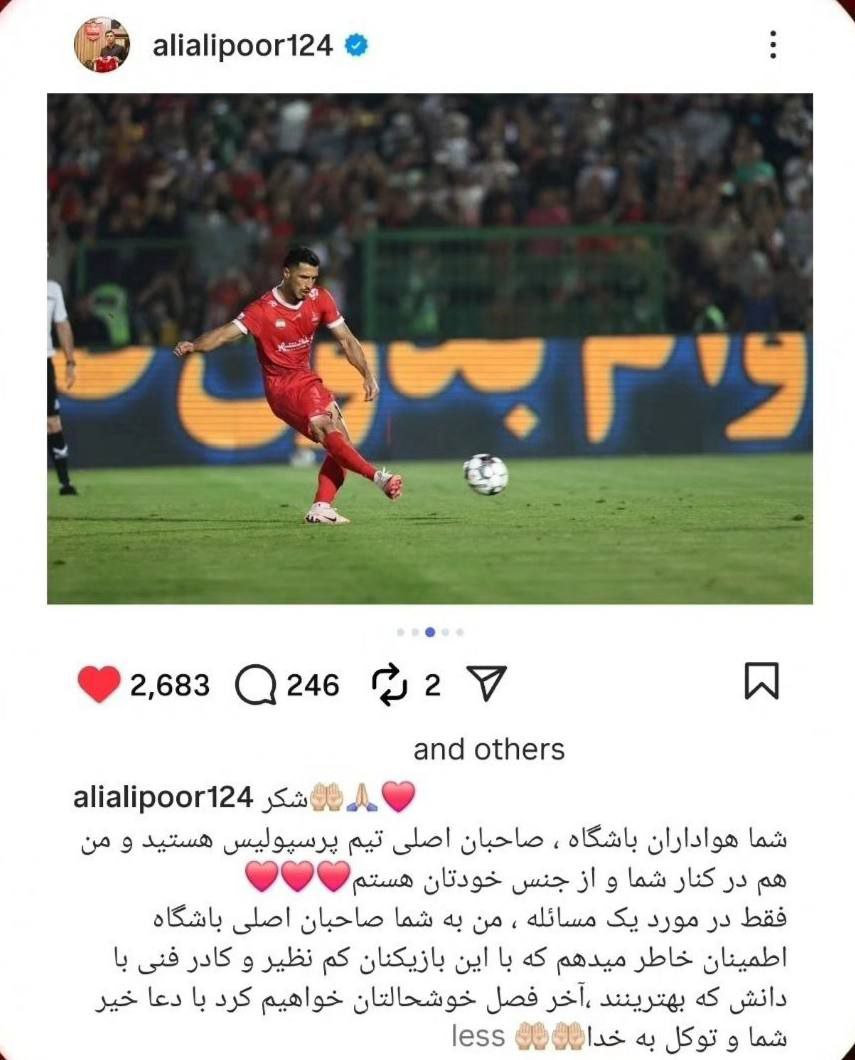Collapse the caption with 'less'

(x=478, y=1037)
